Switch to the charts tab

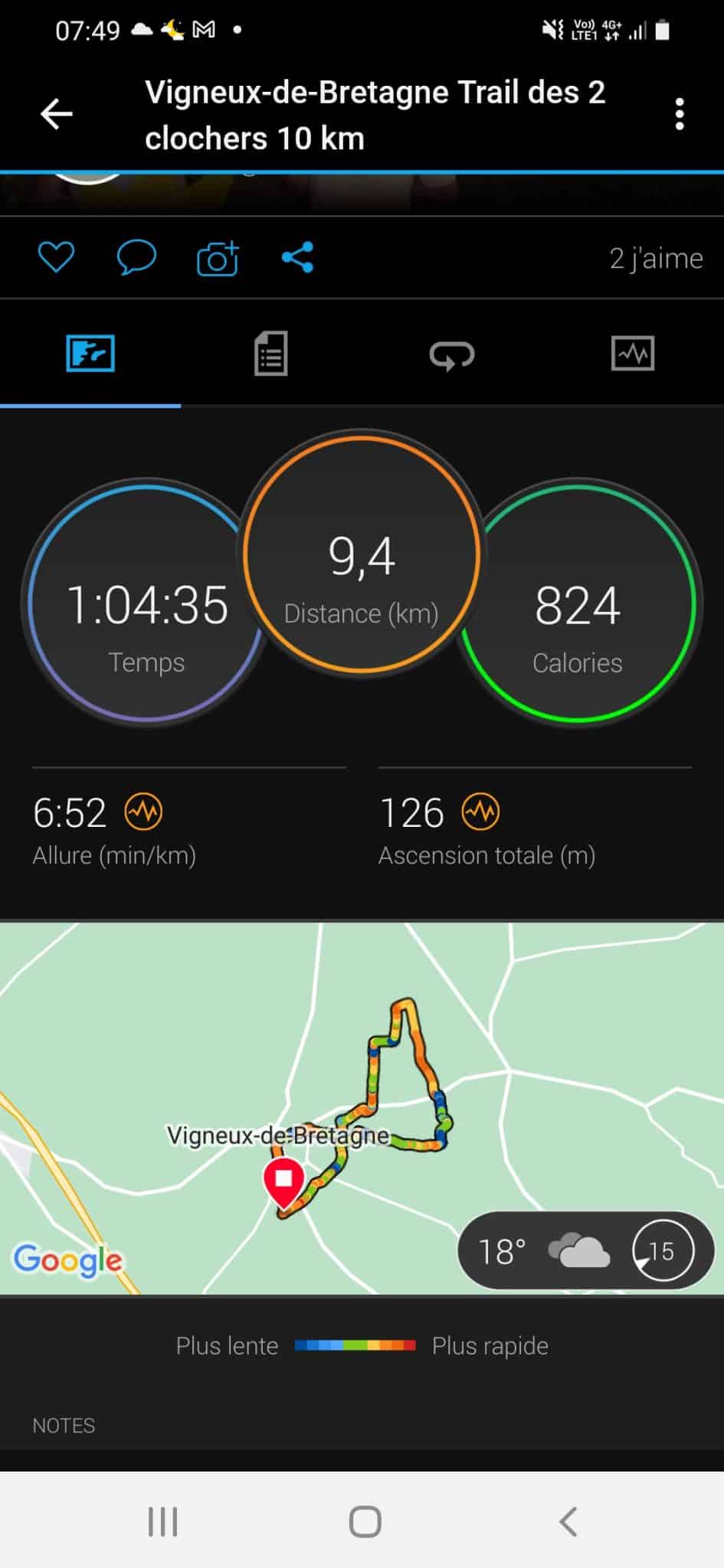tap(633, 354)
